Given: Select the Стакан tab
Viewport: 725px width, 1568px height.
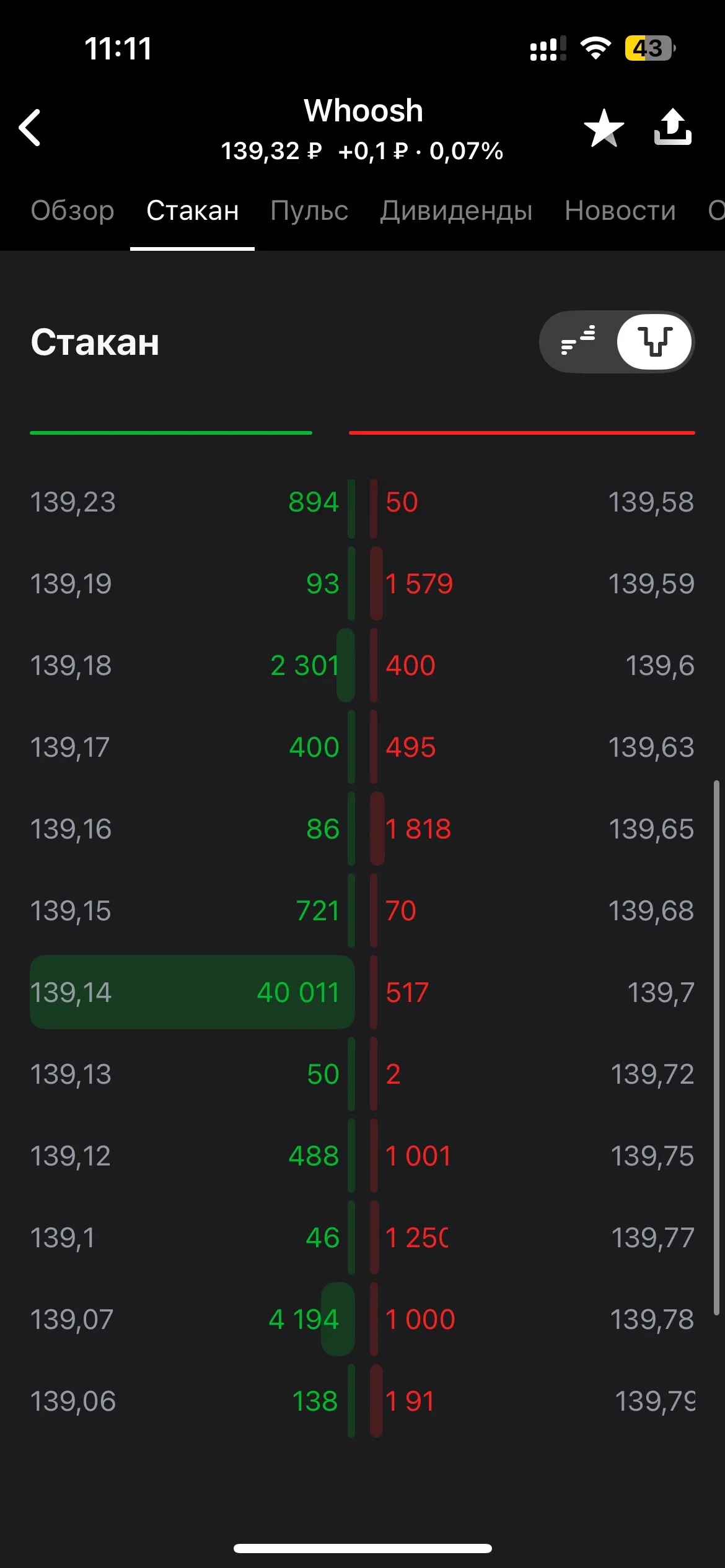Looking at the screenshot, I should point(193,211).
